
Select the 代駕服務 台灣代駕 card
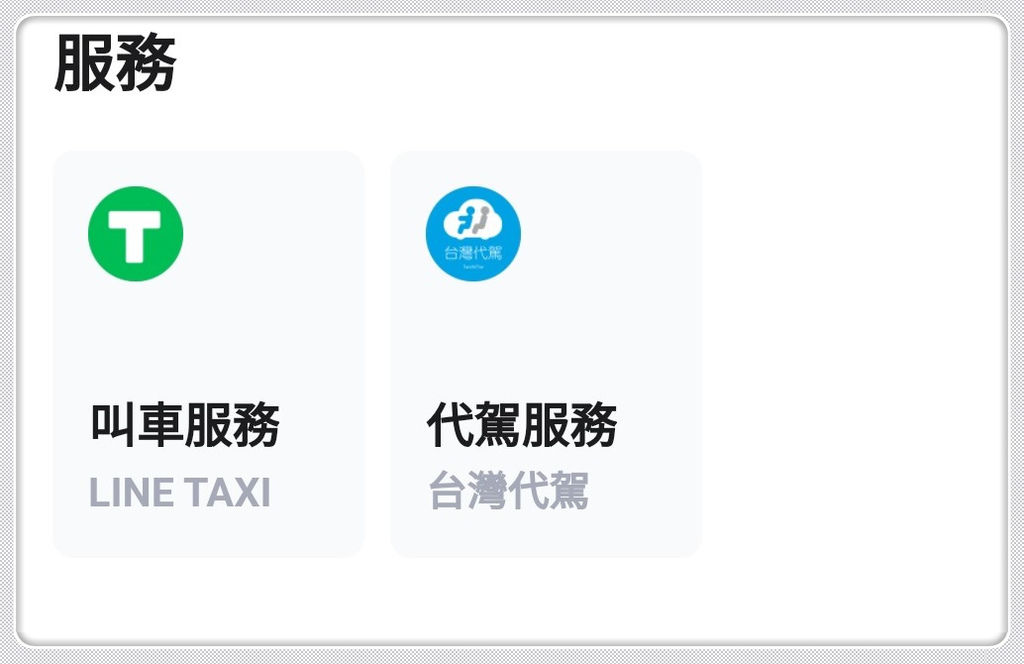point(546,354)
